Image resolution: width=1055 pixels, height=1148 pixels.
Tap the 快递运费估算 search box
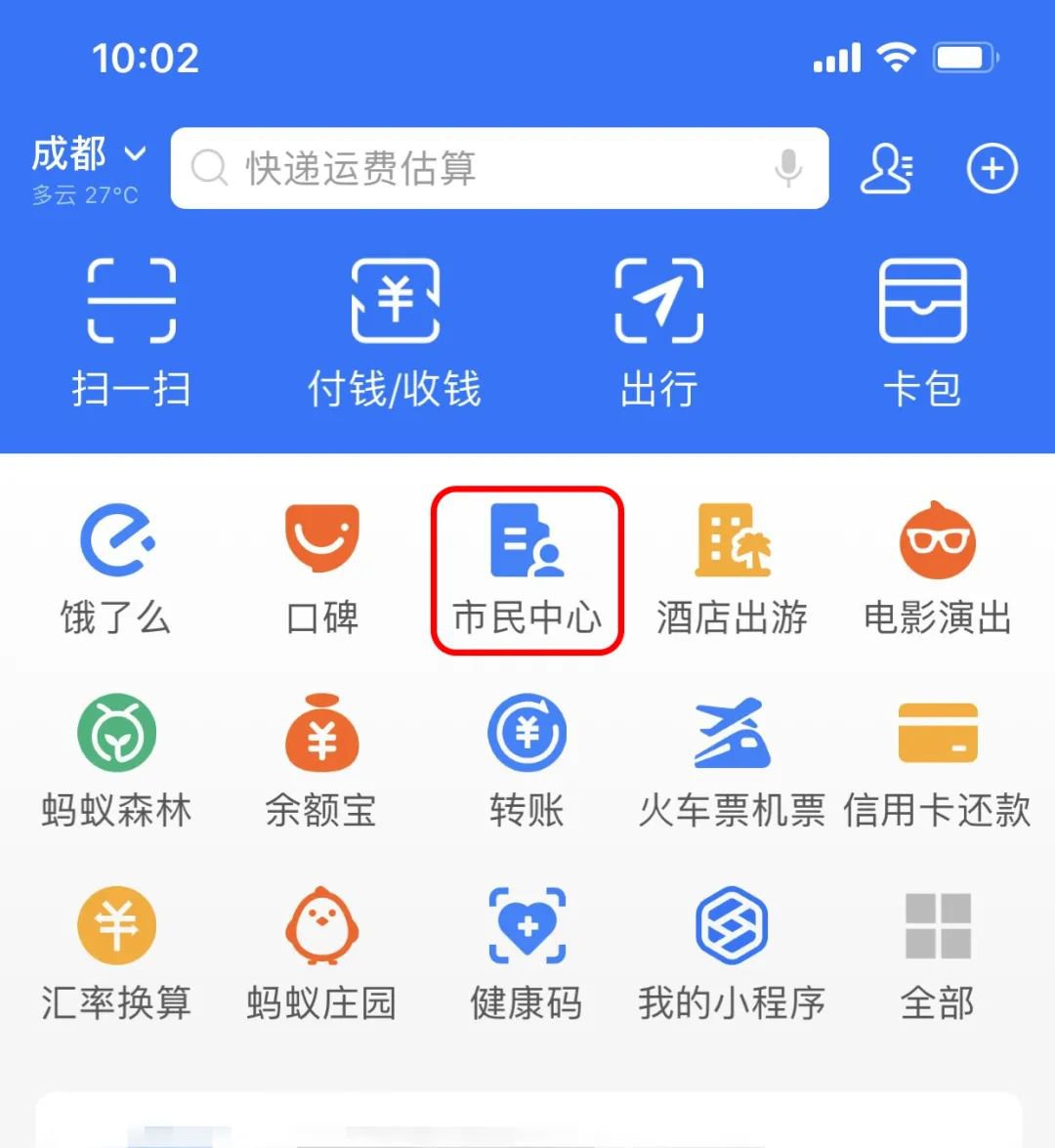(x=469, y=168)
